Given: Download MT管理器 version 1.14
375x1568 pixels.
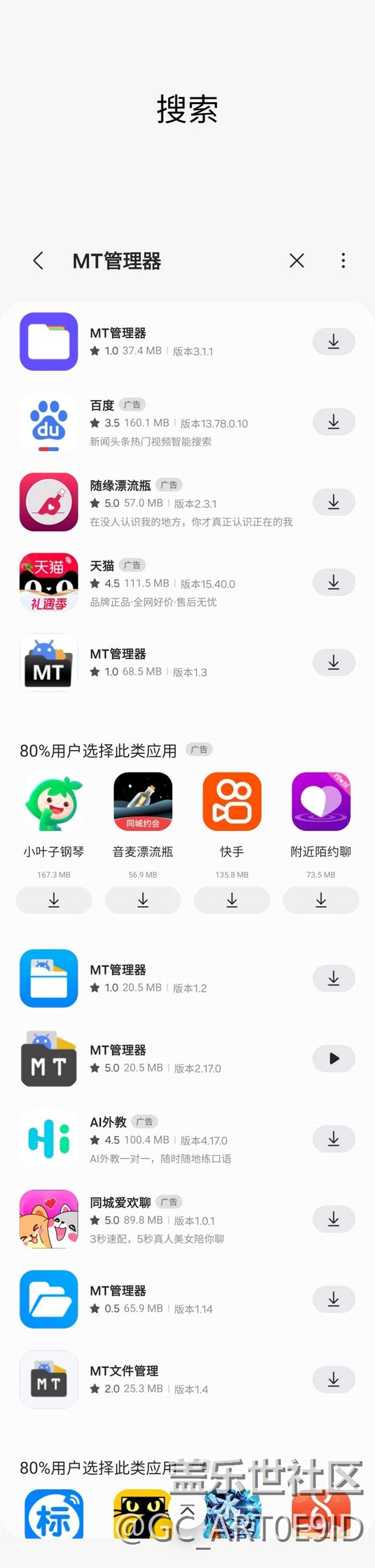Looking at the screenshot, I should (x=333, y=1300).
